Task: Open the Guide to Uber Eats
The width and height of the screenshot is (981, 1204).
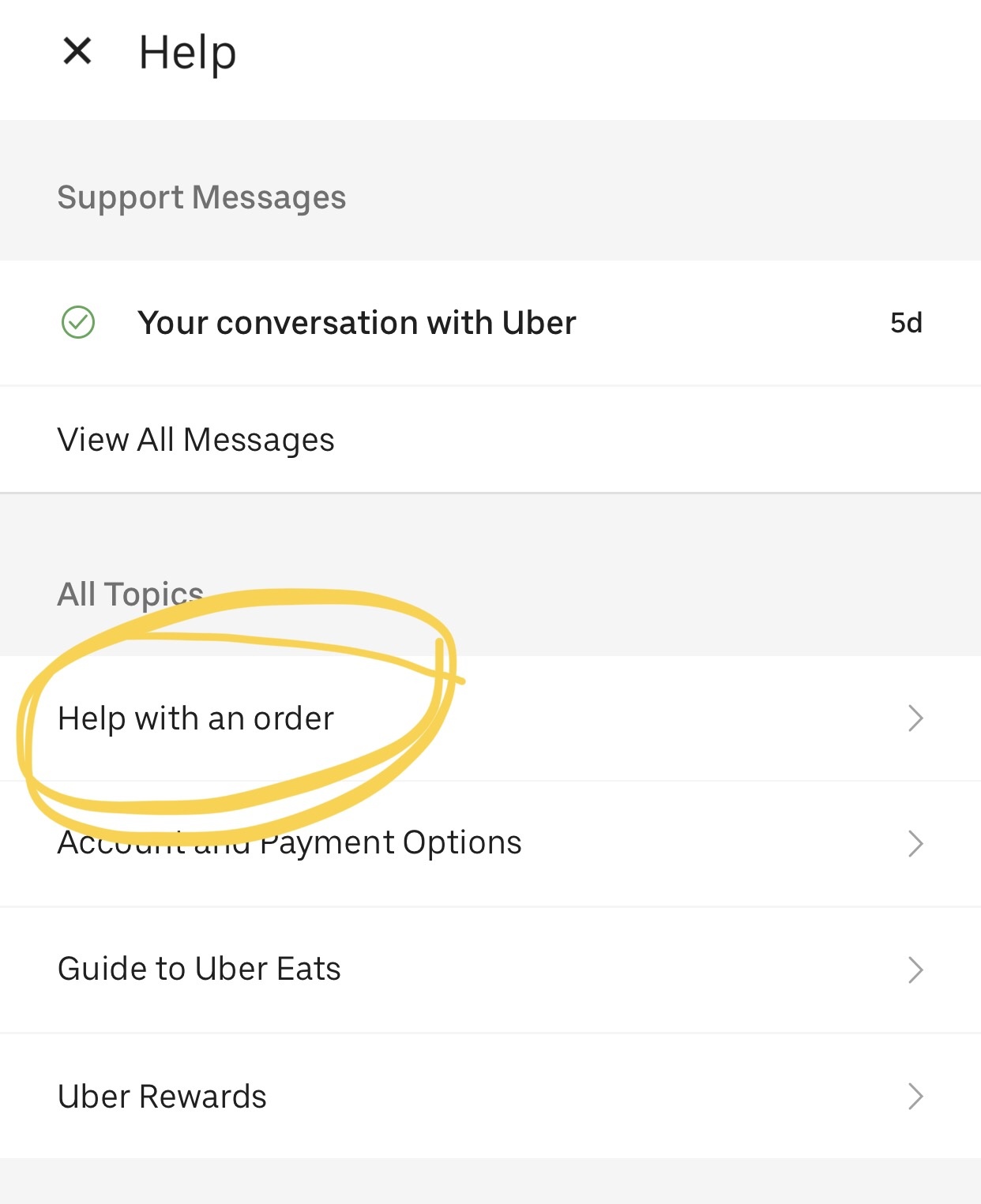Action: (x=199, y=969)
